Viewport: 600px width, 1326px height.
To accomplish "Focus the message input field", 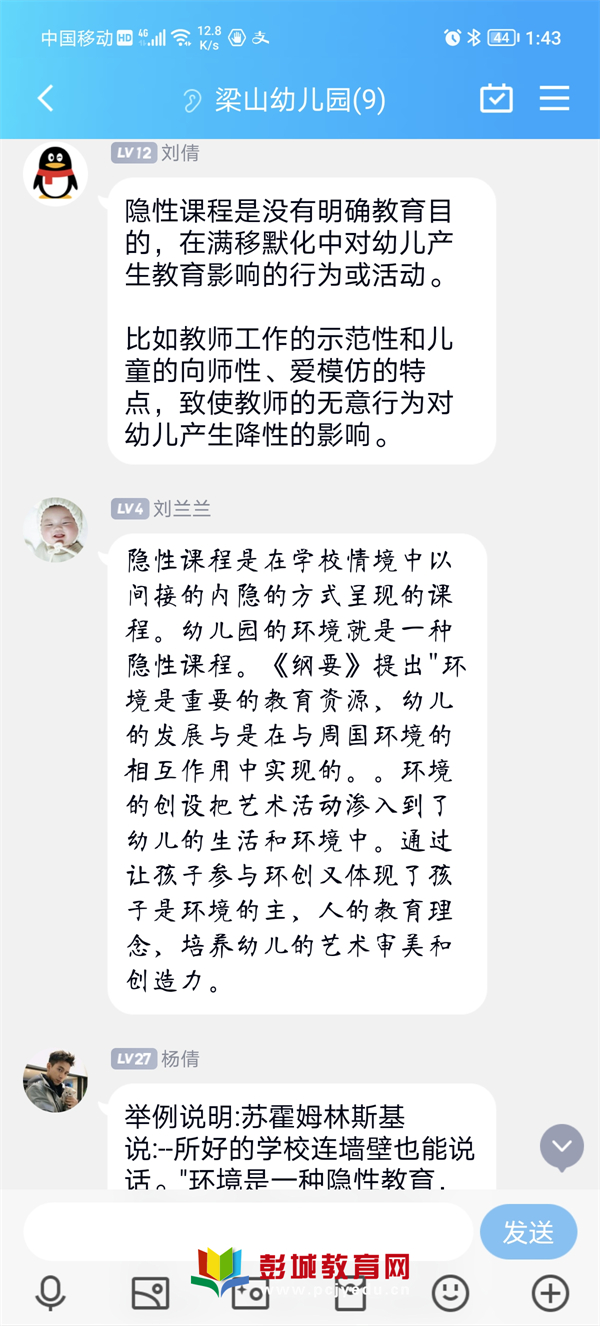I will tap(248, 1231).
